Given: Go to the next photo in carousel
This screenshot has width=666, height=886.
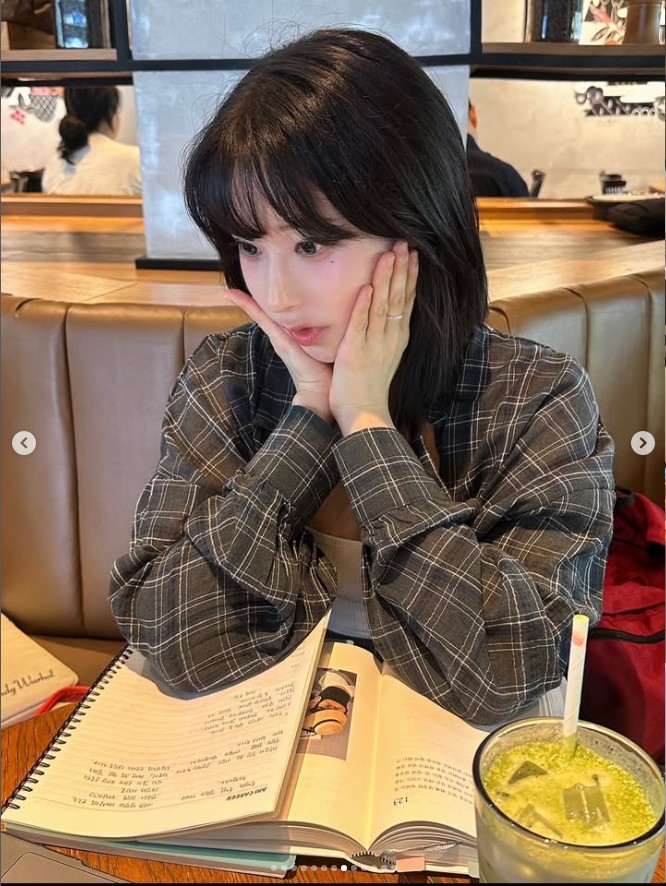Looking at the screenshot, I should pos(642,443).
